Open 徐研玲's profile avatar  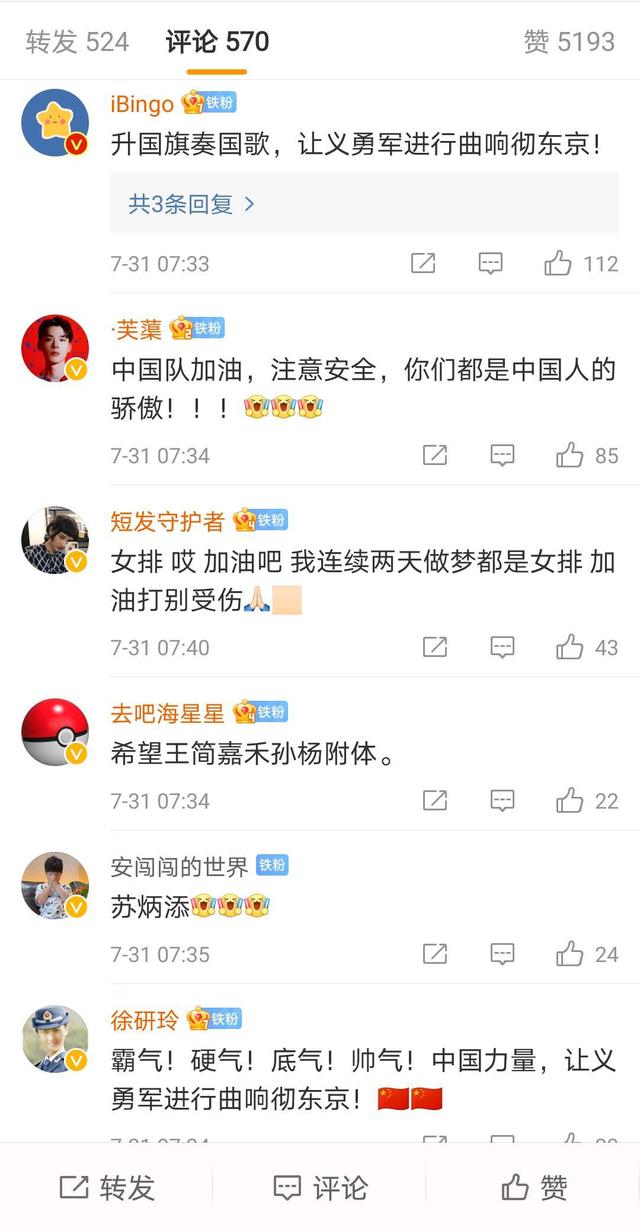point(55,1039)
